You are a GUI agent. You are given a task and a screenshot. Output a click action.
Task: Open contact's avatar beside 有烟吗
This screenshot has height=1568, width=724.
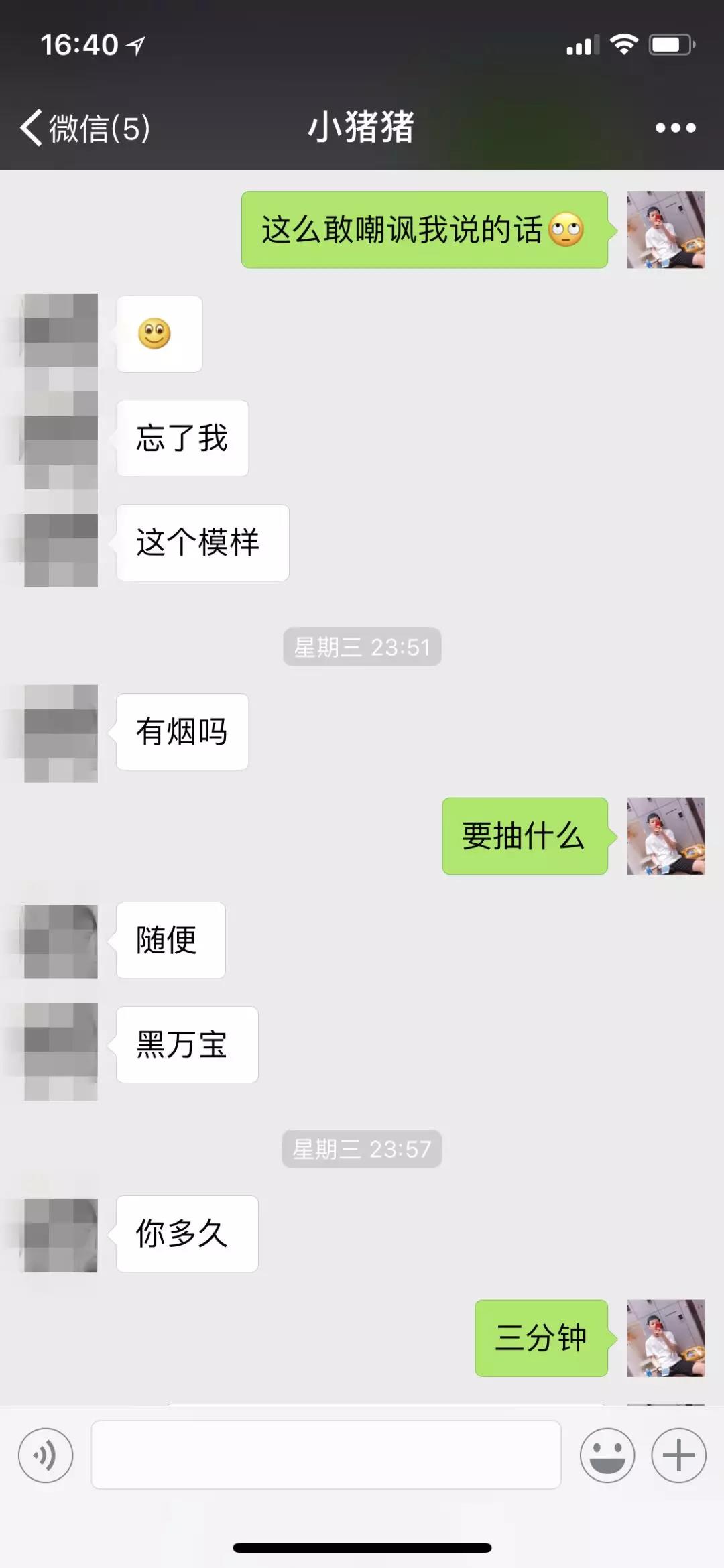(x=61, y=733)
